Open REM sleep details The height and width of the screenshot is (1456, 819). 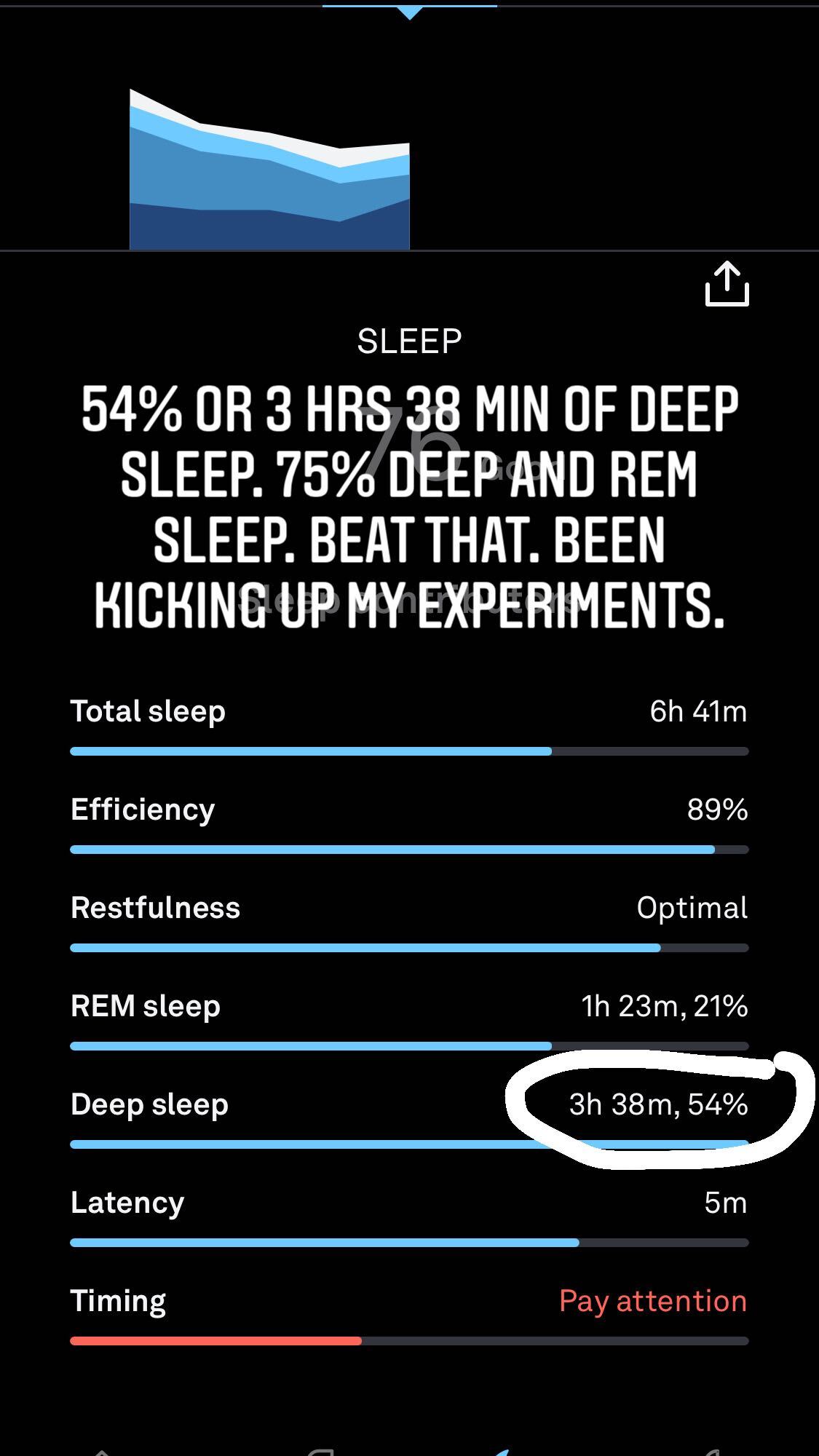point(409,1020)
